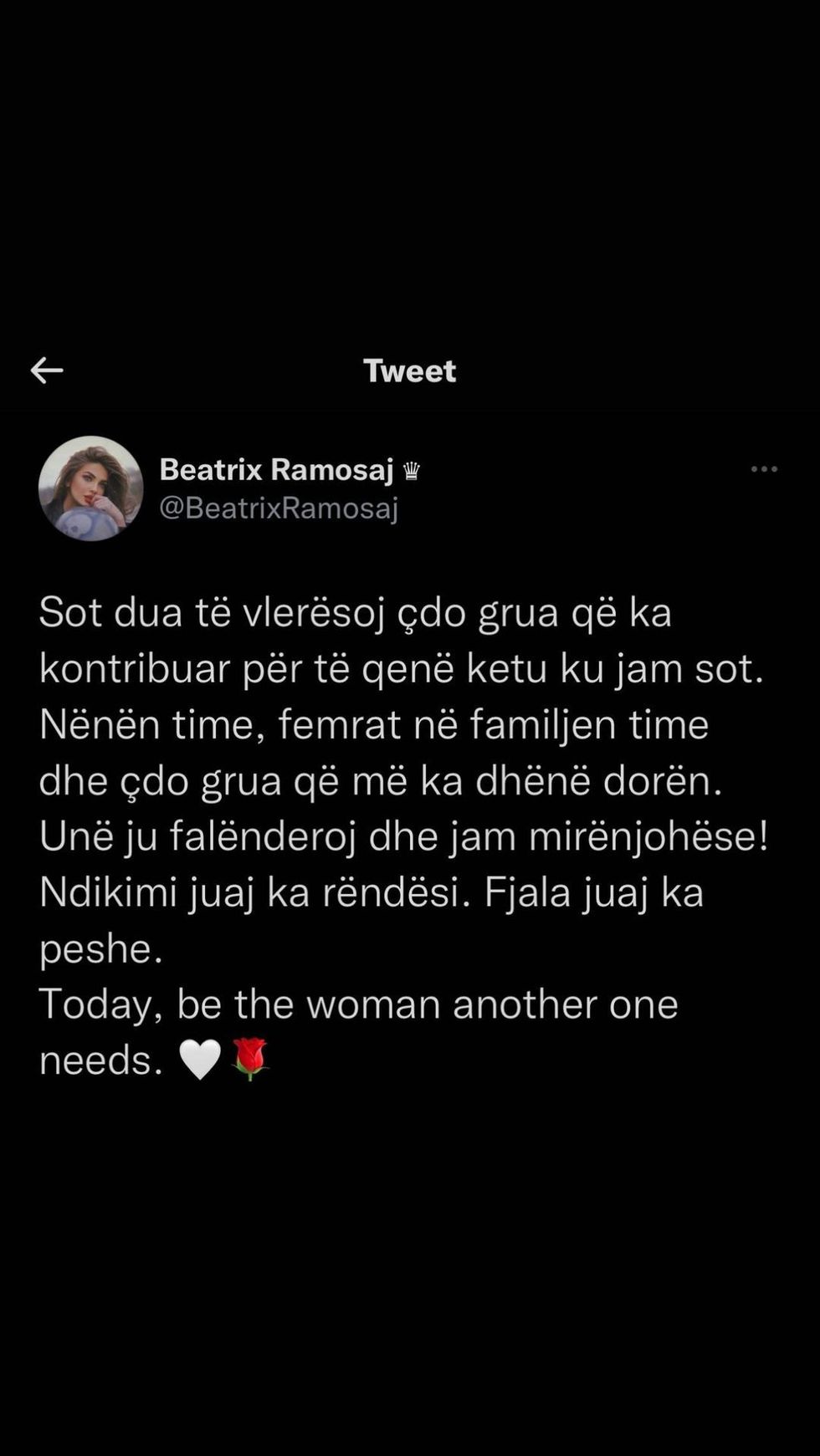820x1456 pixels.
Task: Select the Tweet header title
Action: (x=409, y=370)
